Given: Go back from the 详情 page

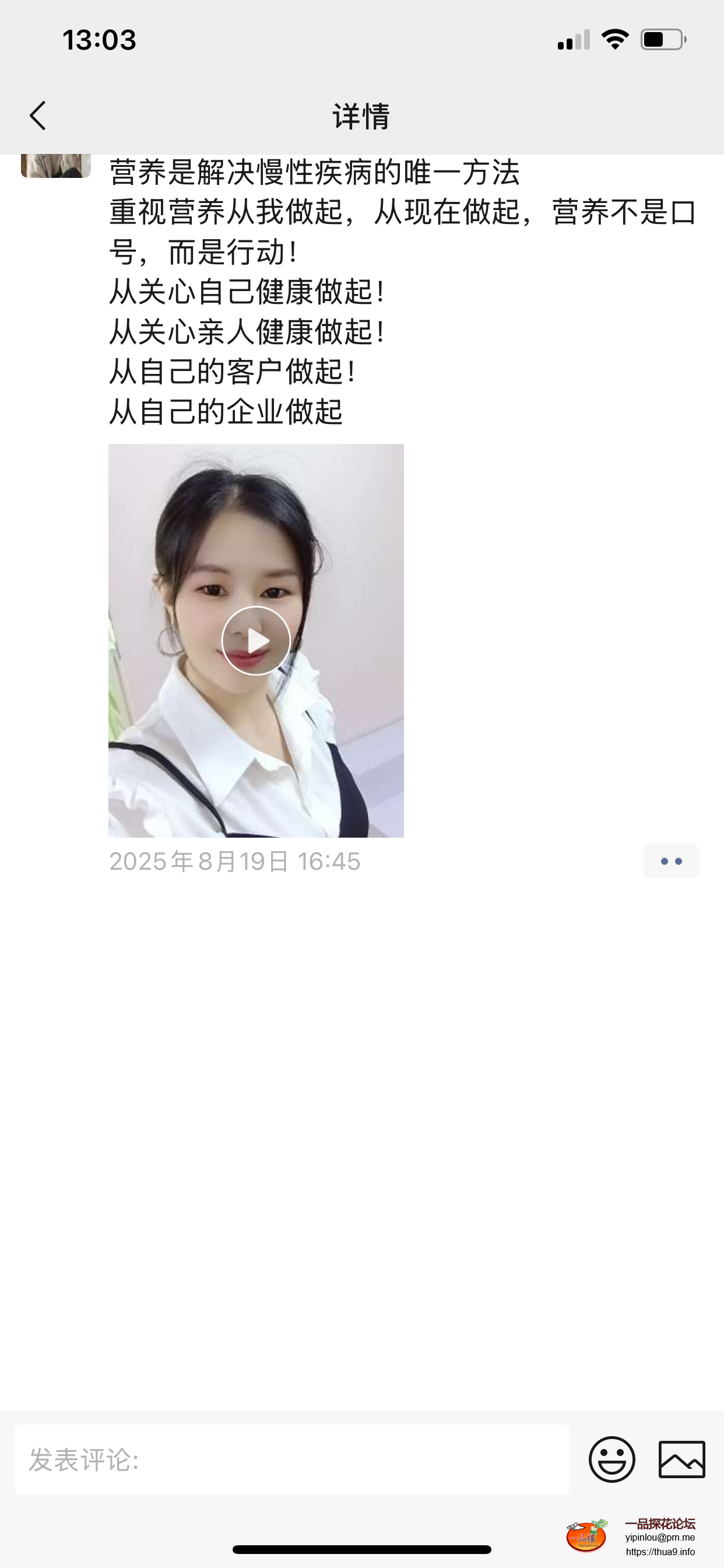Looking at the screenshot, I should pos(38,116).
